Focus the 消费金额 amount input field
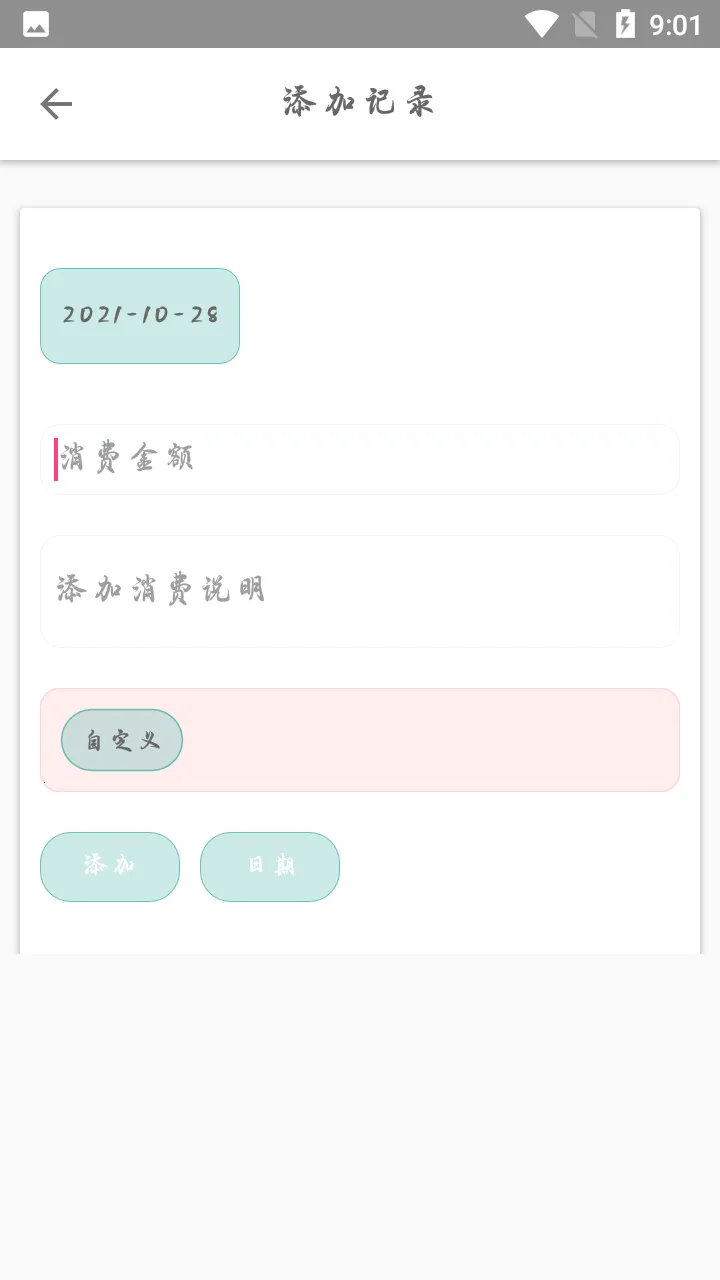The width and height of the screenshot is (720, 1280). [x=360, y=459]
